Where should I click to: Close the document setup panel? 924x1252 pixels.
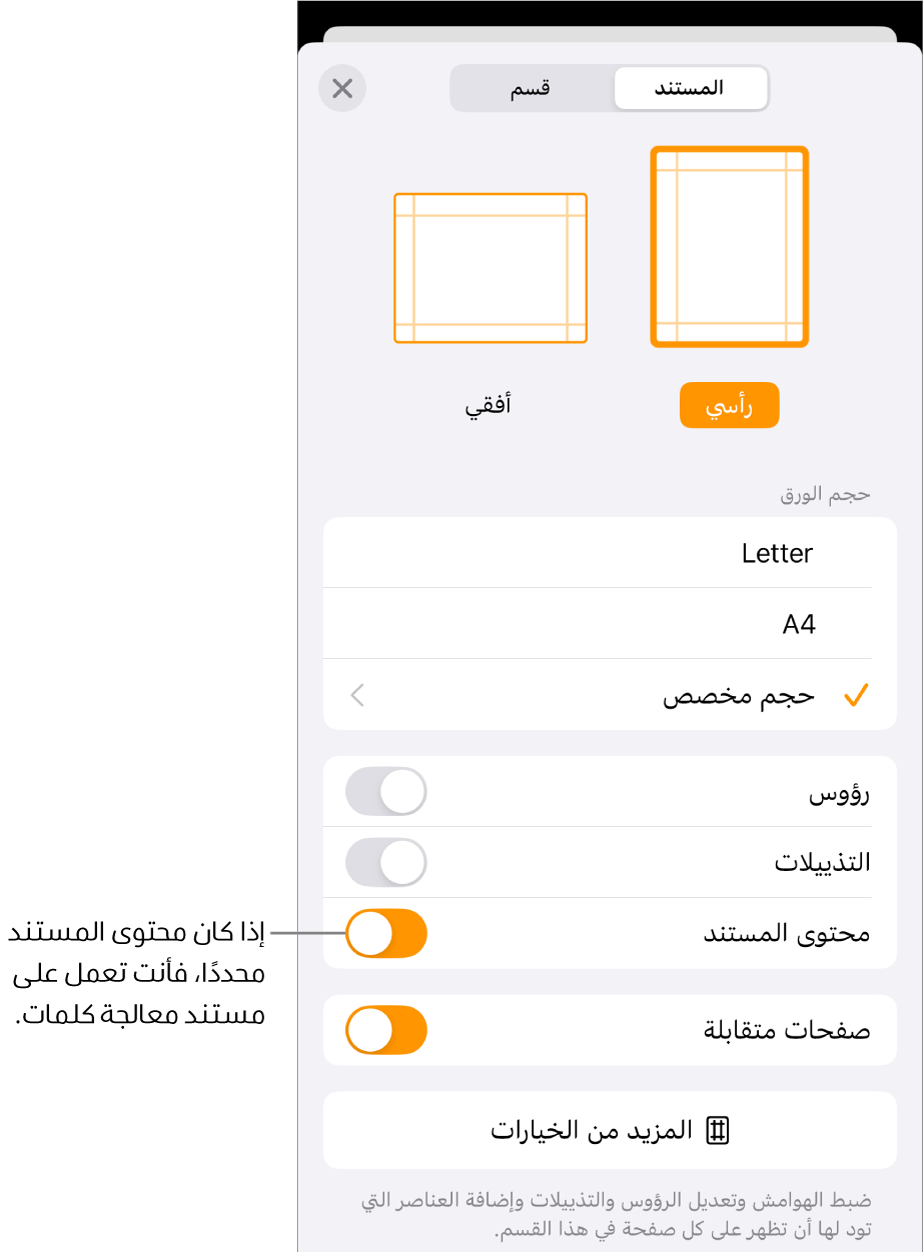342,89
